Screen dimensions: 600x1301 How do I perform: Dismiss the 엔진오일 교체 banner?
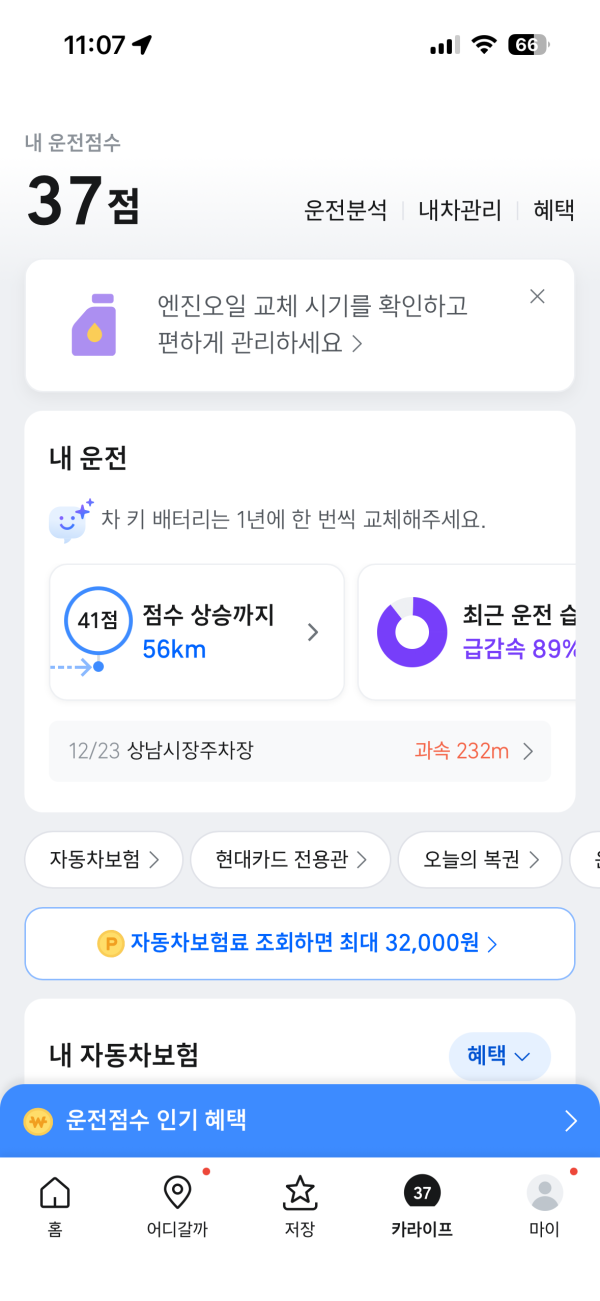[x=537, y=296]
